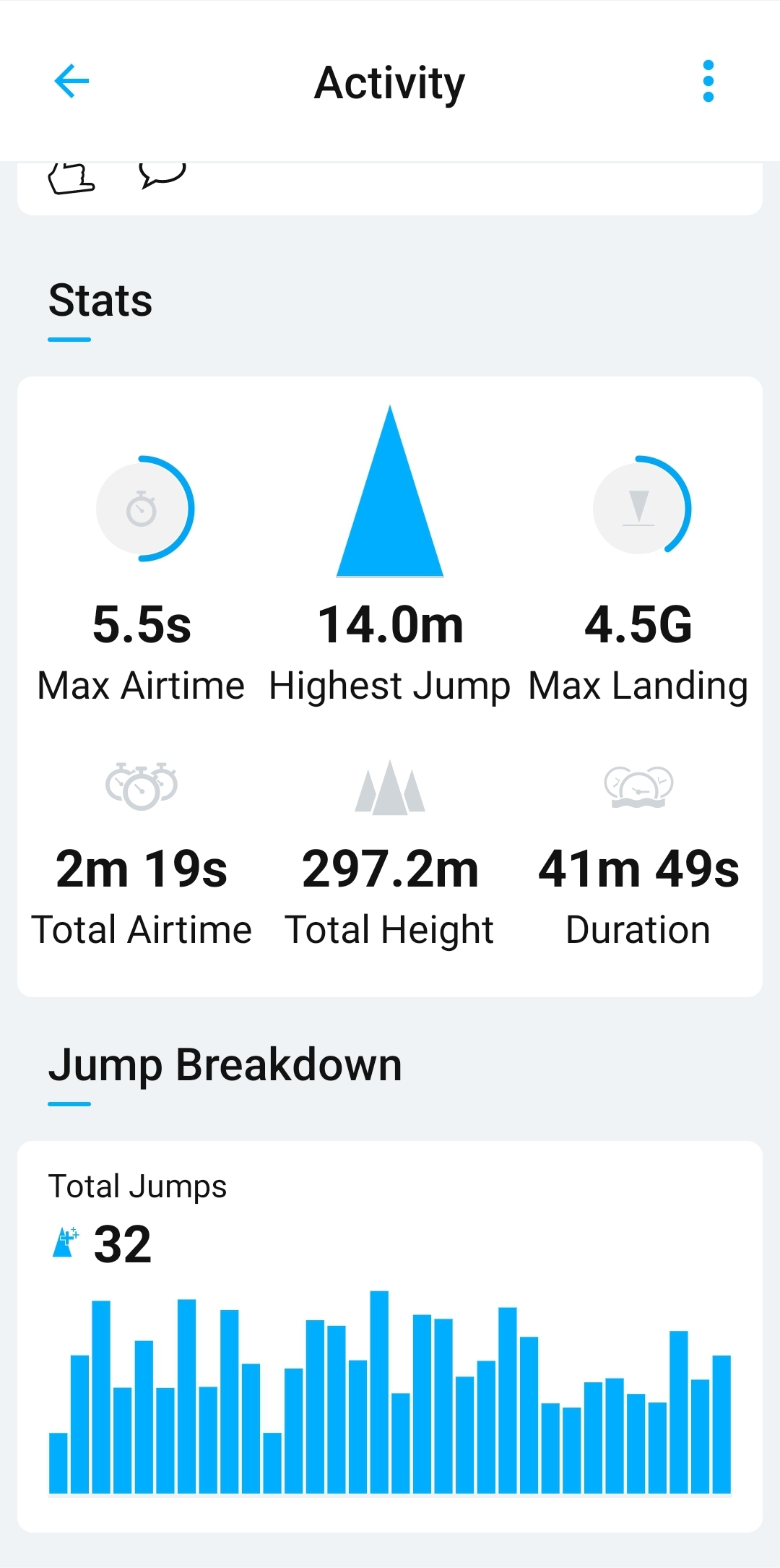Open the Total Jumps bar chart
Screen dimensions: 780x1568
point(390,1392)
